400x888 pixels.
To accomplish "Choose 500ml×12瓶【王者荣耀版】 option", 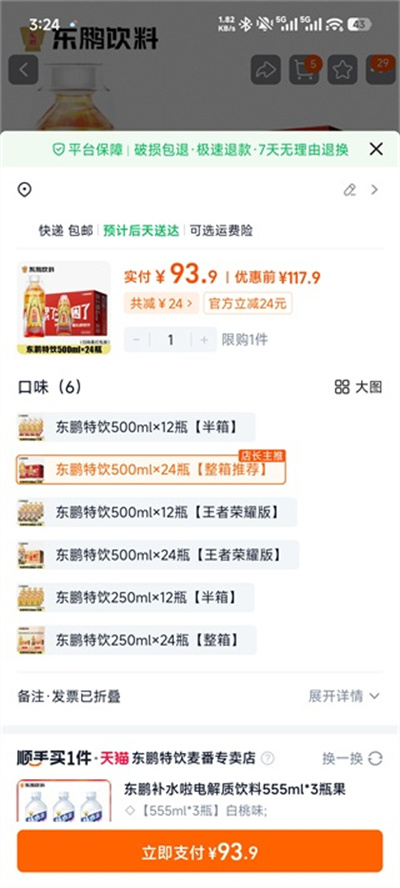I will [x=157, y=512].
